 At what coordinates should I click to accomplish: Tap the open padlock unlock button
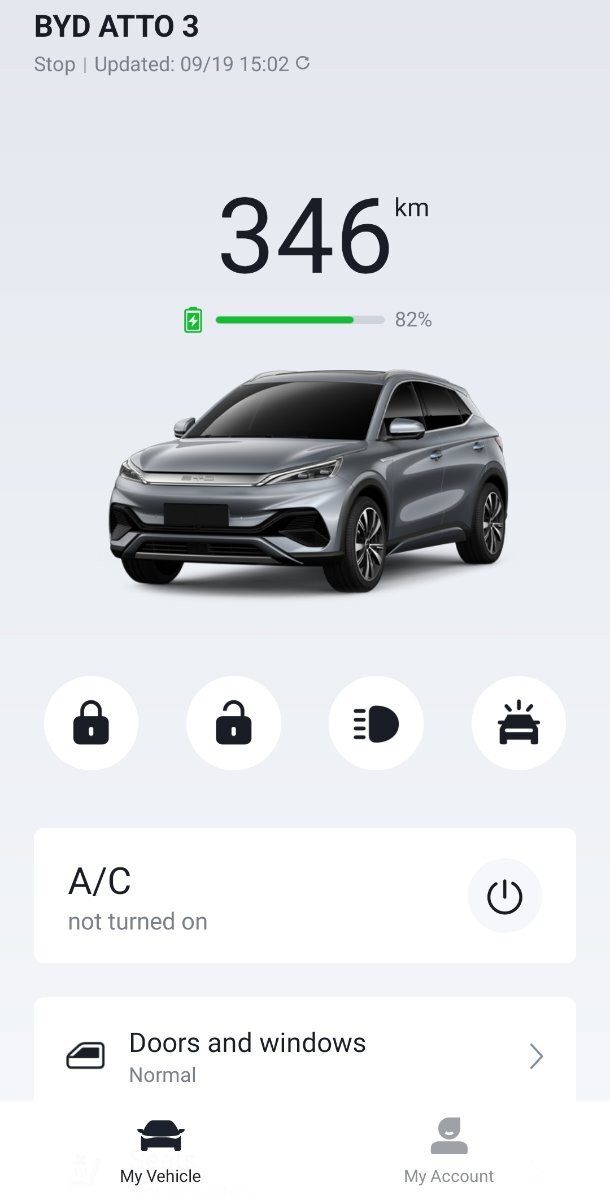234,723
